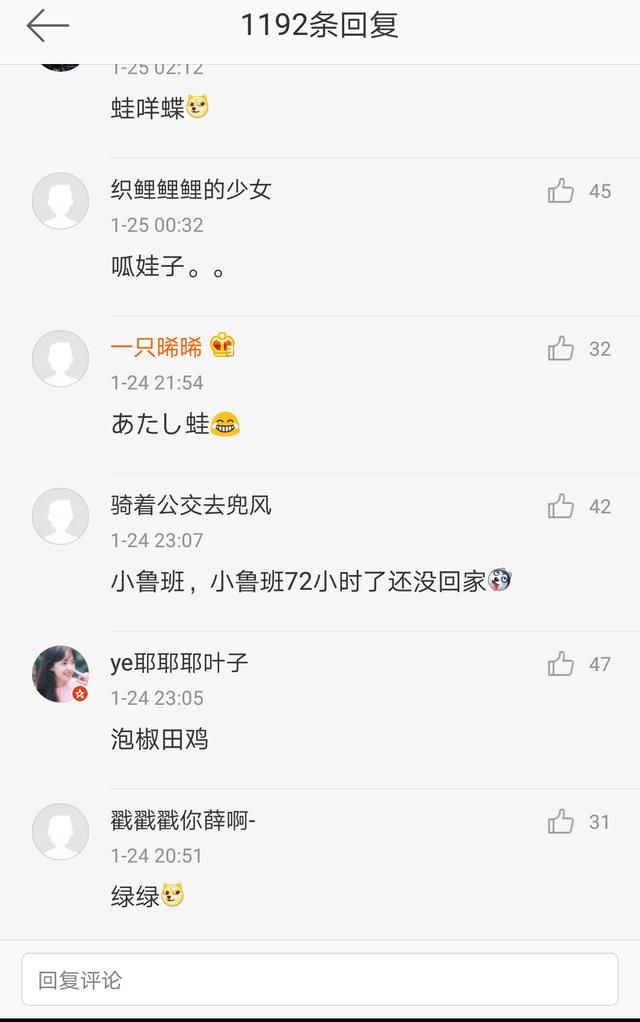Like the comment by 一只晞晞
The height and width of the screenshot is (1022, 640).
click(561, 349)
